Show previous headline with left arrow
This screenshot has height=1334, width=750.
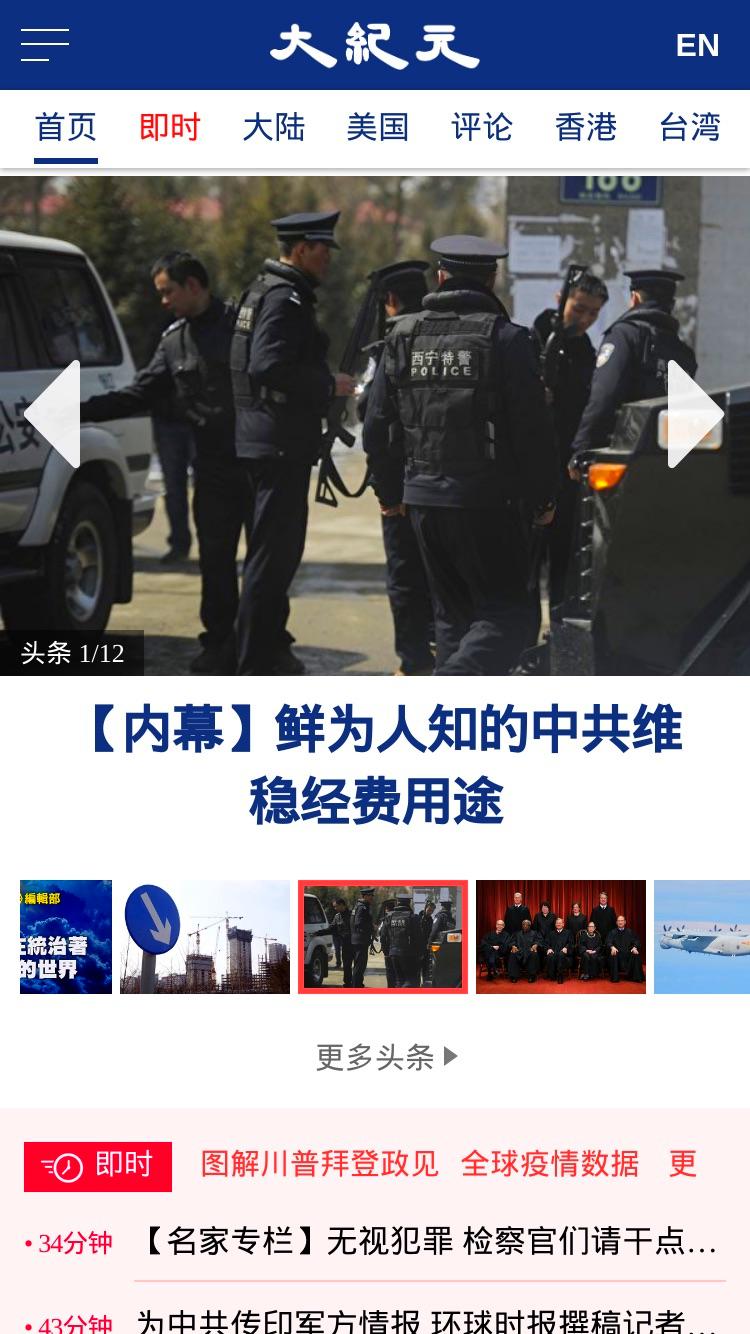coord(52,414)
